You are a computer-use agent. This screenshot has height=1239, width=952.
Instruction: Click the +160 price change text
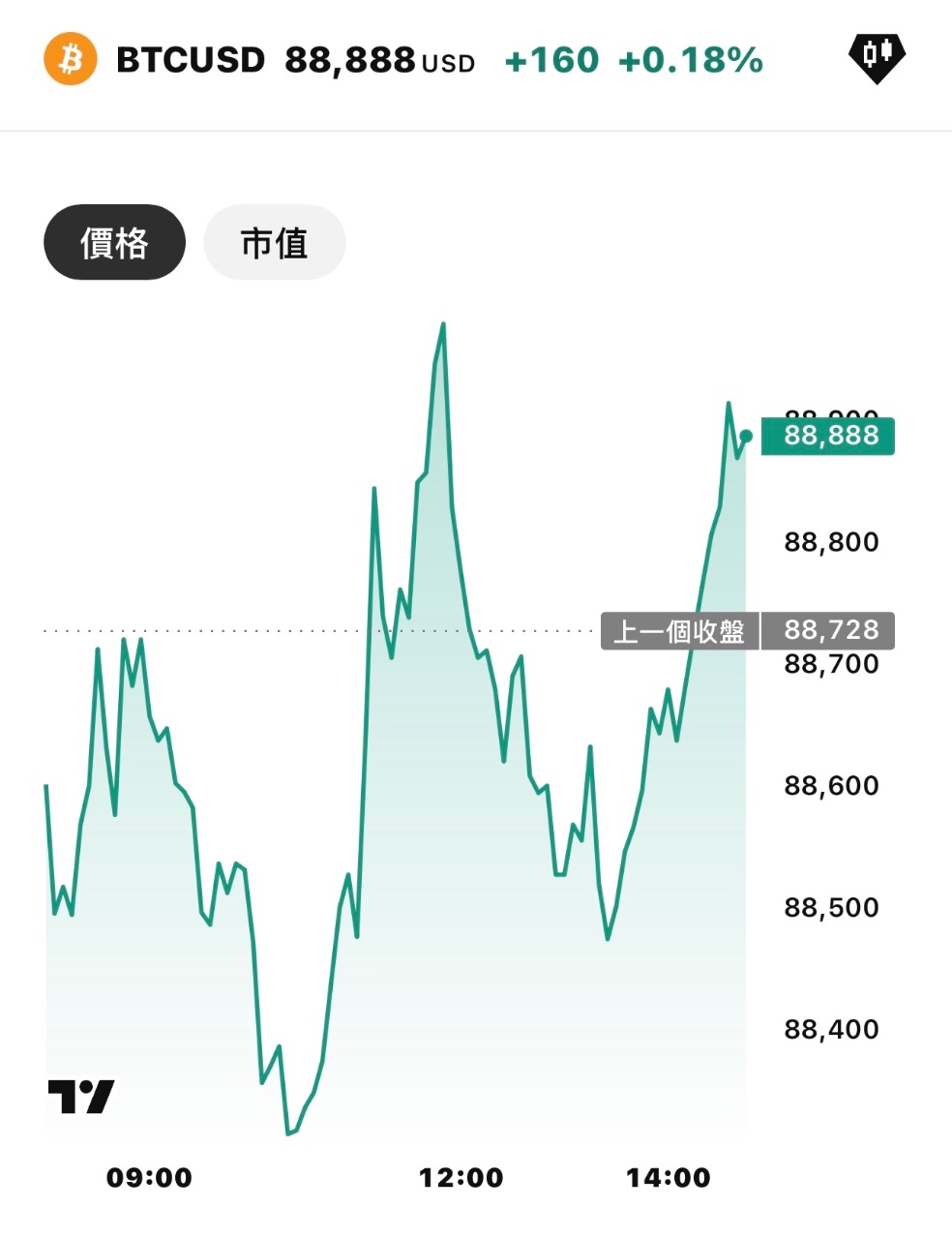[x=550, y=59]
